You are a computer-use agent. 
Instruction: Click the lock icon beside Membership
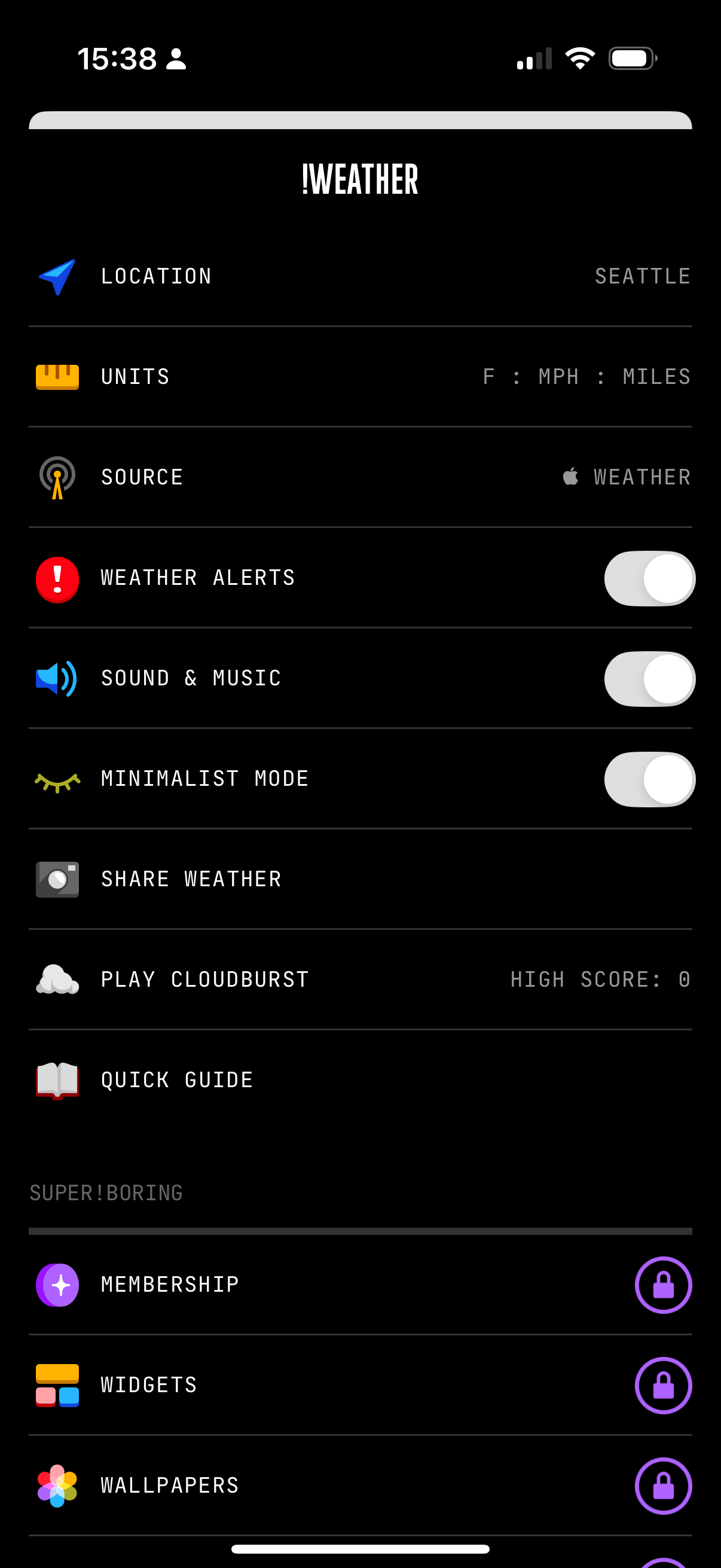coord(663,1285)
